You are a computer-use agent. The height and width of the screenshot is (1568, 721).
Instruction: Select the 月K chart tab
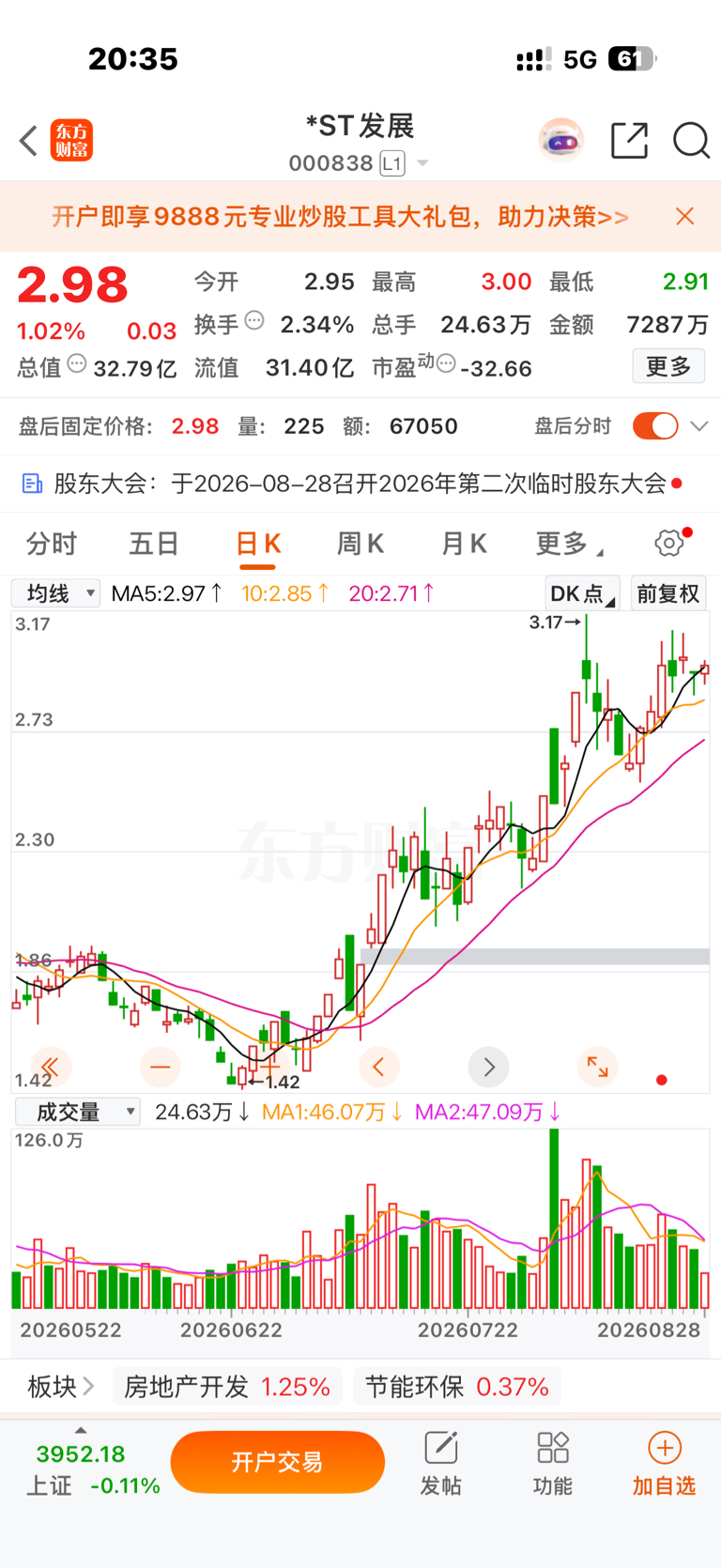click(x=464, y=543)
